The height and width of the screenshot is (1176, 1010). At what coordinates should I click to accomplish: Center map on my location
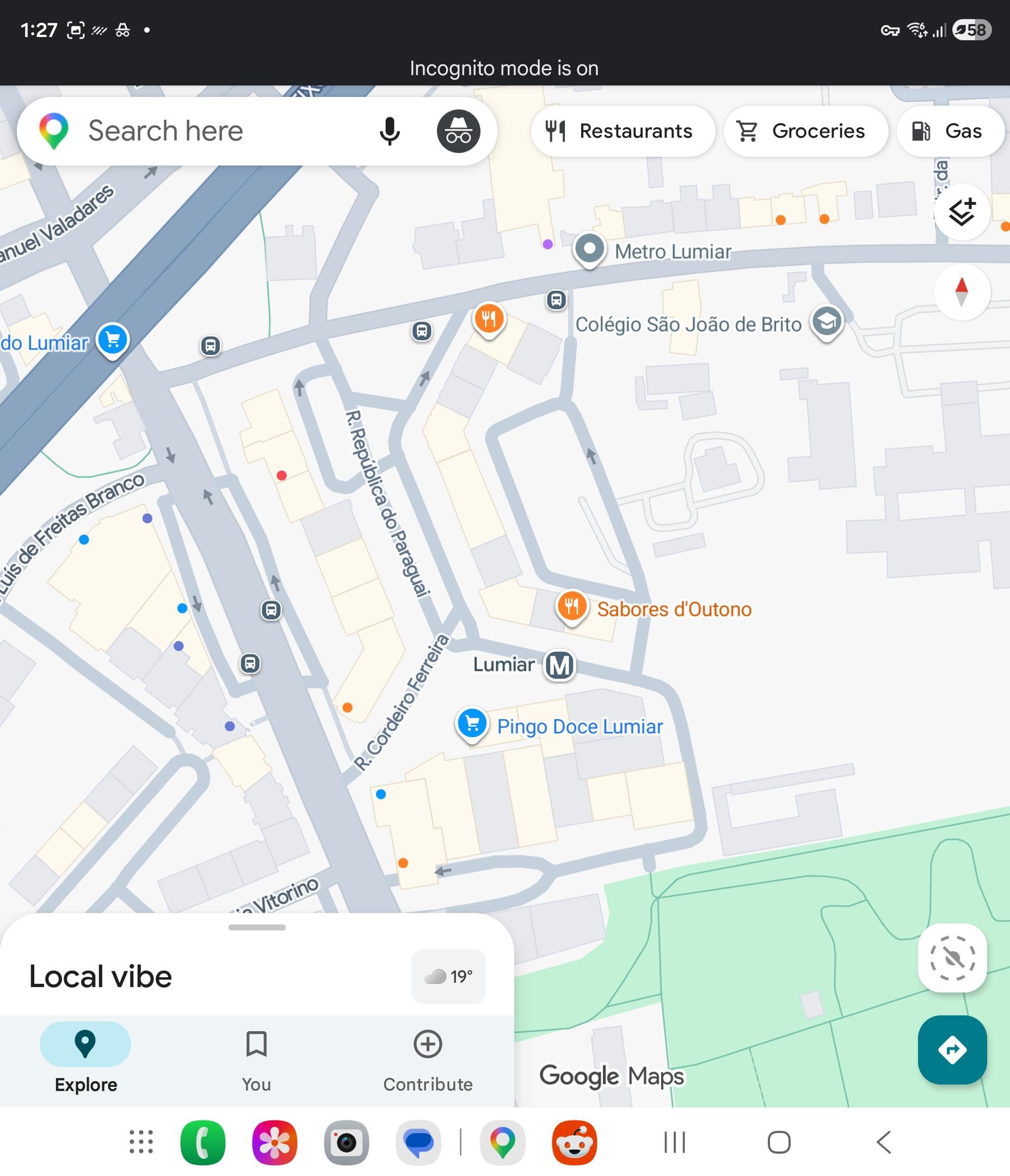[x=952, y=958]
